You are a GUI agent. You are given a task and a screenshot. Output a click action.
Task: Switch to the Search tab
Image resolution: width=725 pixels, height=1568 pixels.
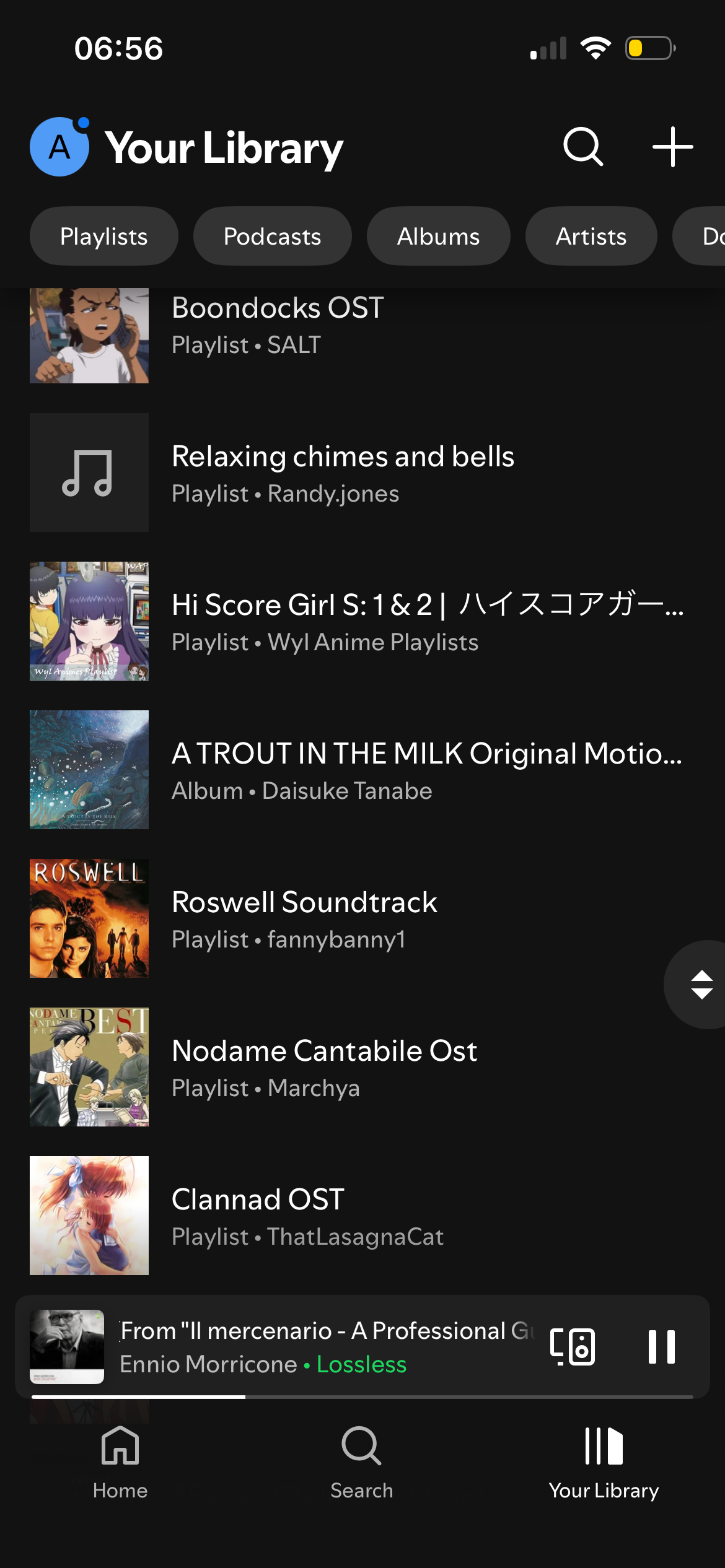[x=362, y=1463]
